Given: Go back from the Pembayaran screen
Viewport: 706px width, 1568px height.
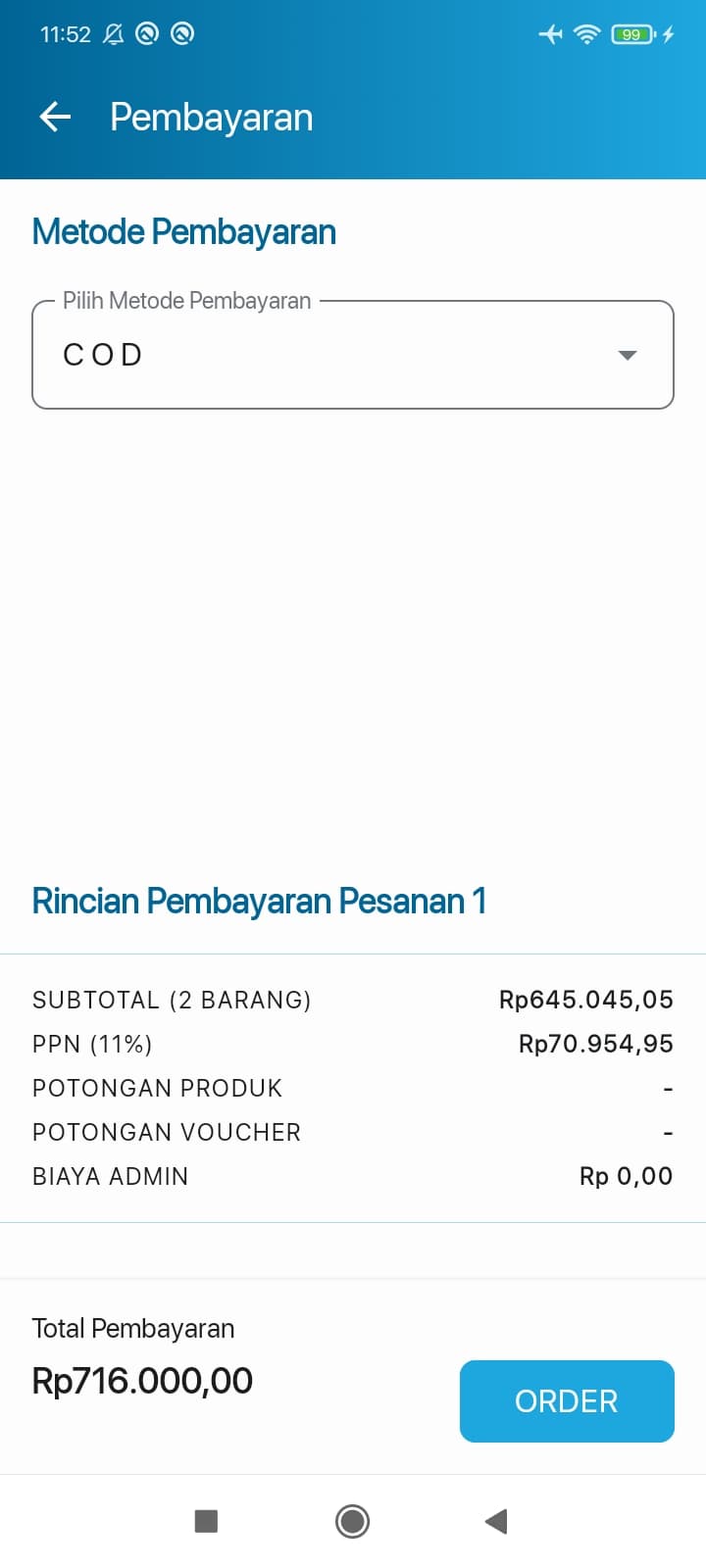Looking at the screenshot, I should (x=55, y=118).
